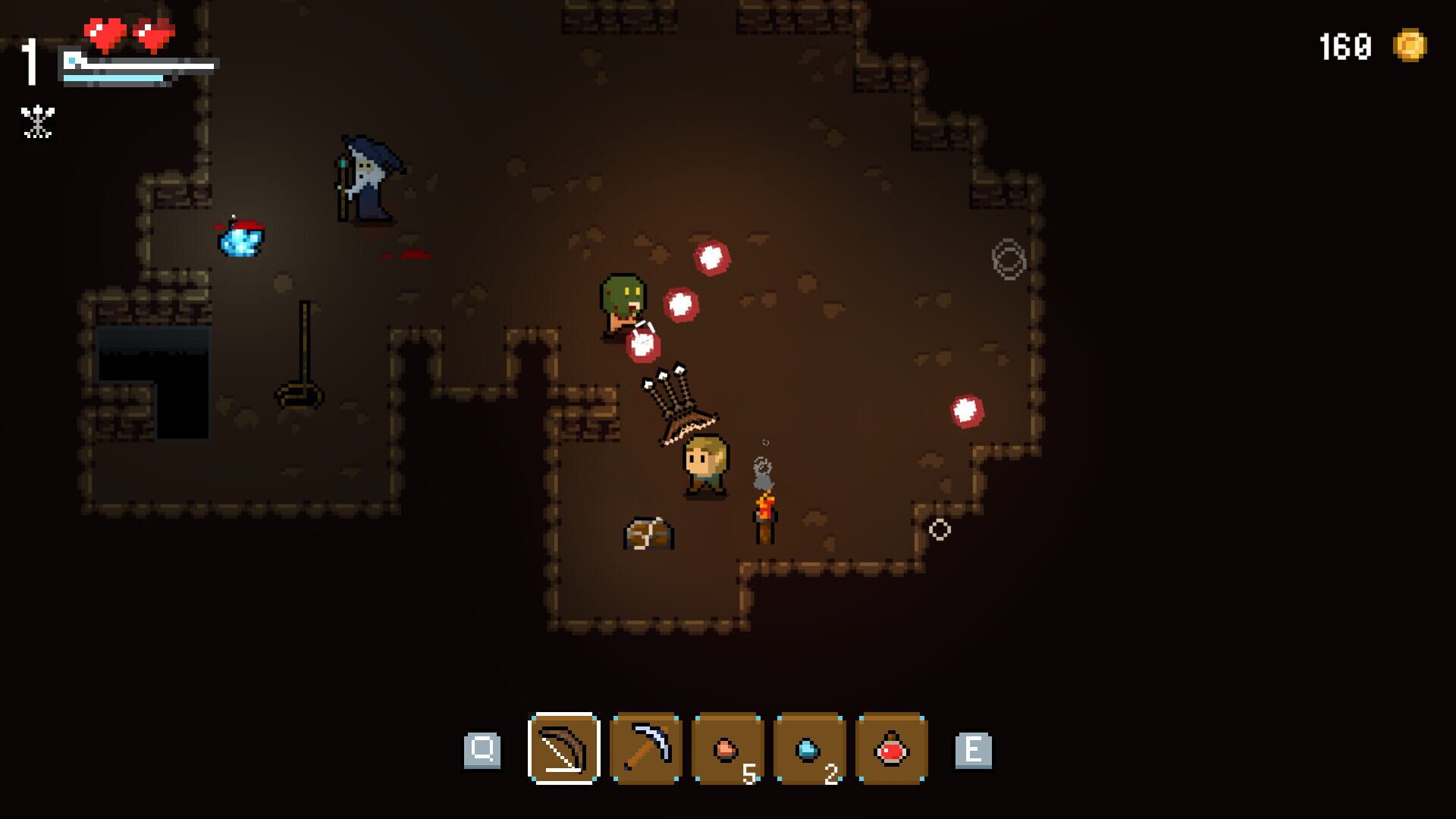Tap the E button beside the hotbar
The image size is (1456, 819).
[973, 750]
